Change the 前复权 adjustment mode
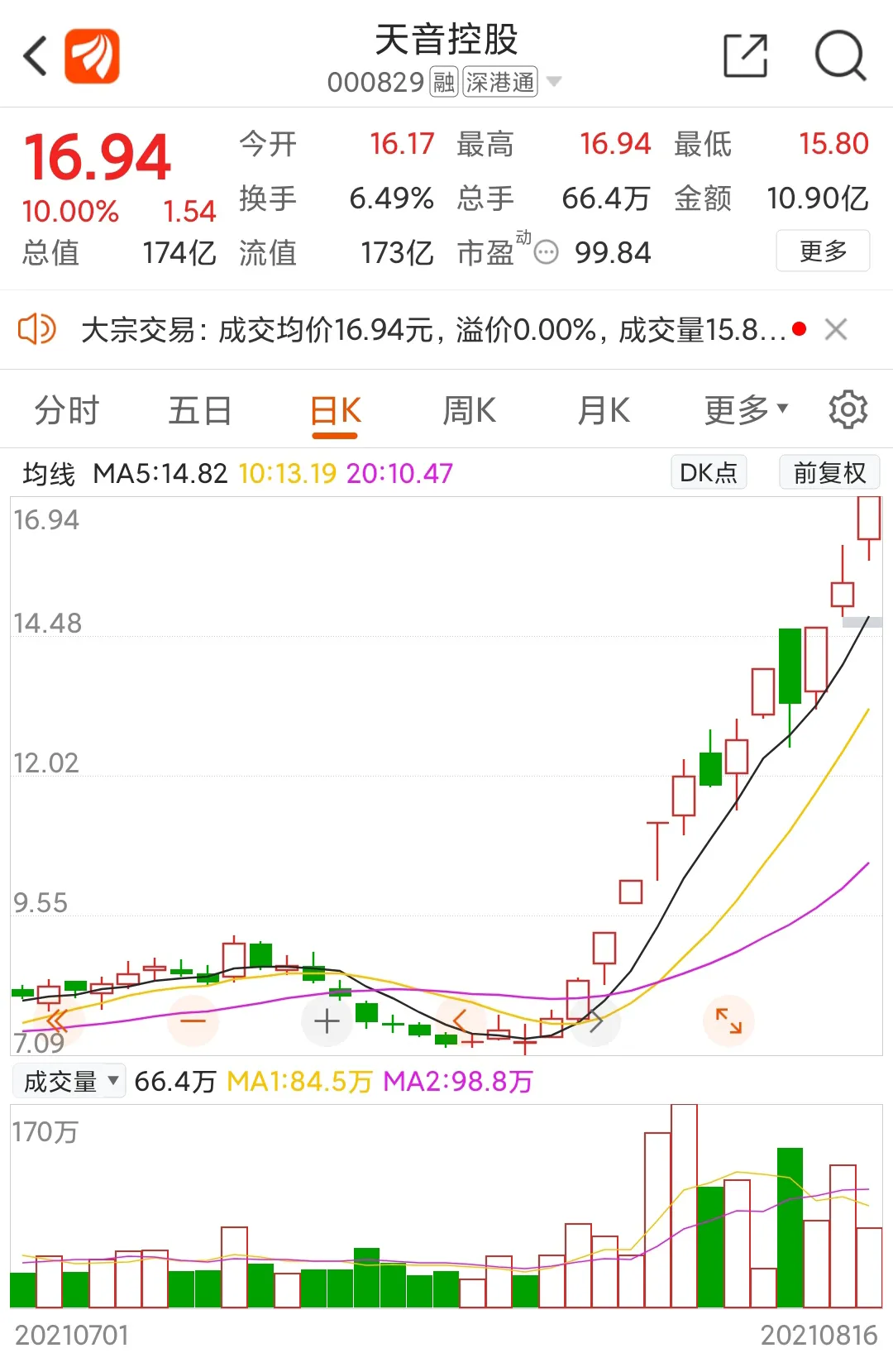Image resolution: width=893 pixels, height=1372 pixels. click(x=829, y=473)
